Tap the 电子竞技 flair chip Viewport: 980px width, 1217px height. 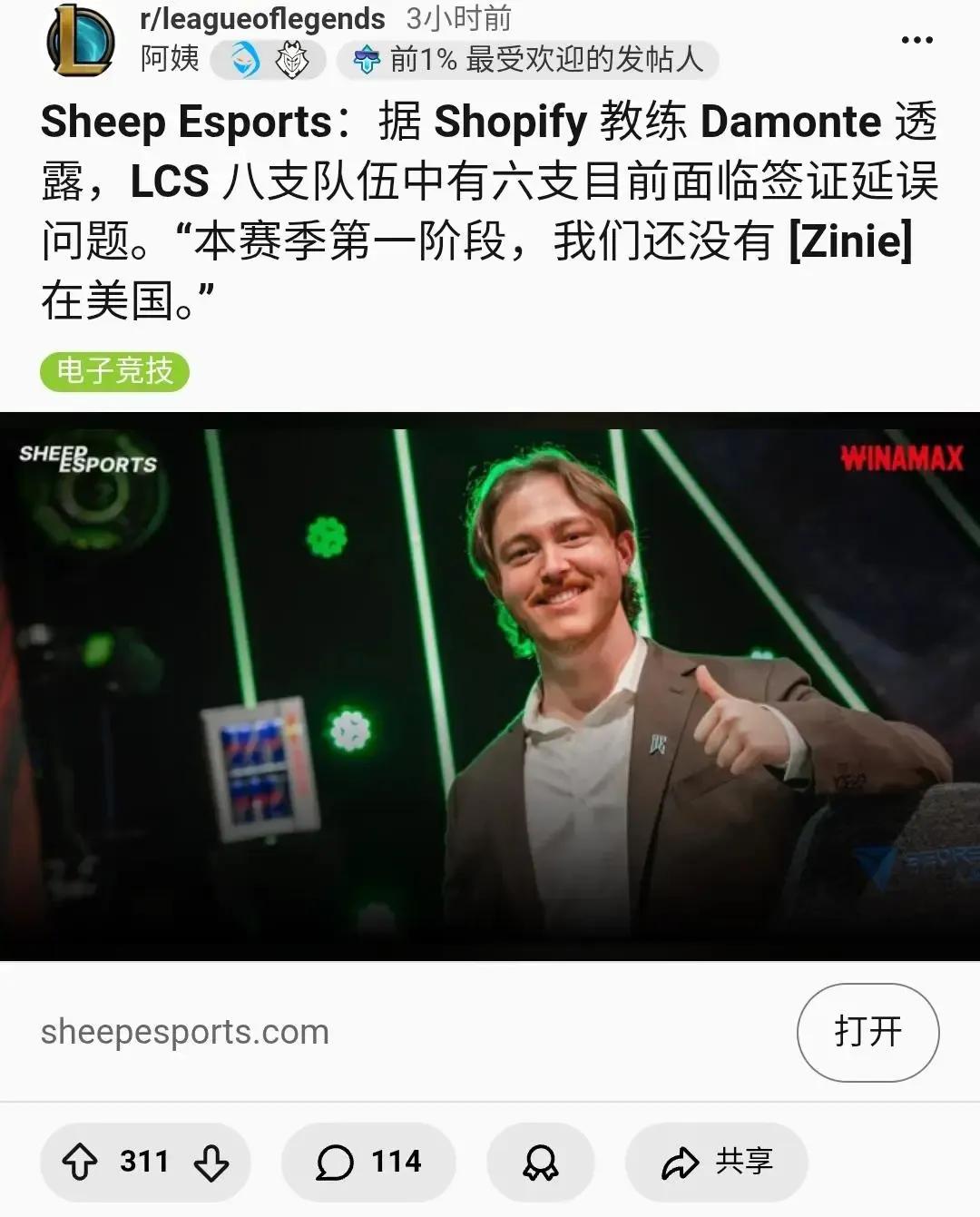point(114,371)
